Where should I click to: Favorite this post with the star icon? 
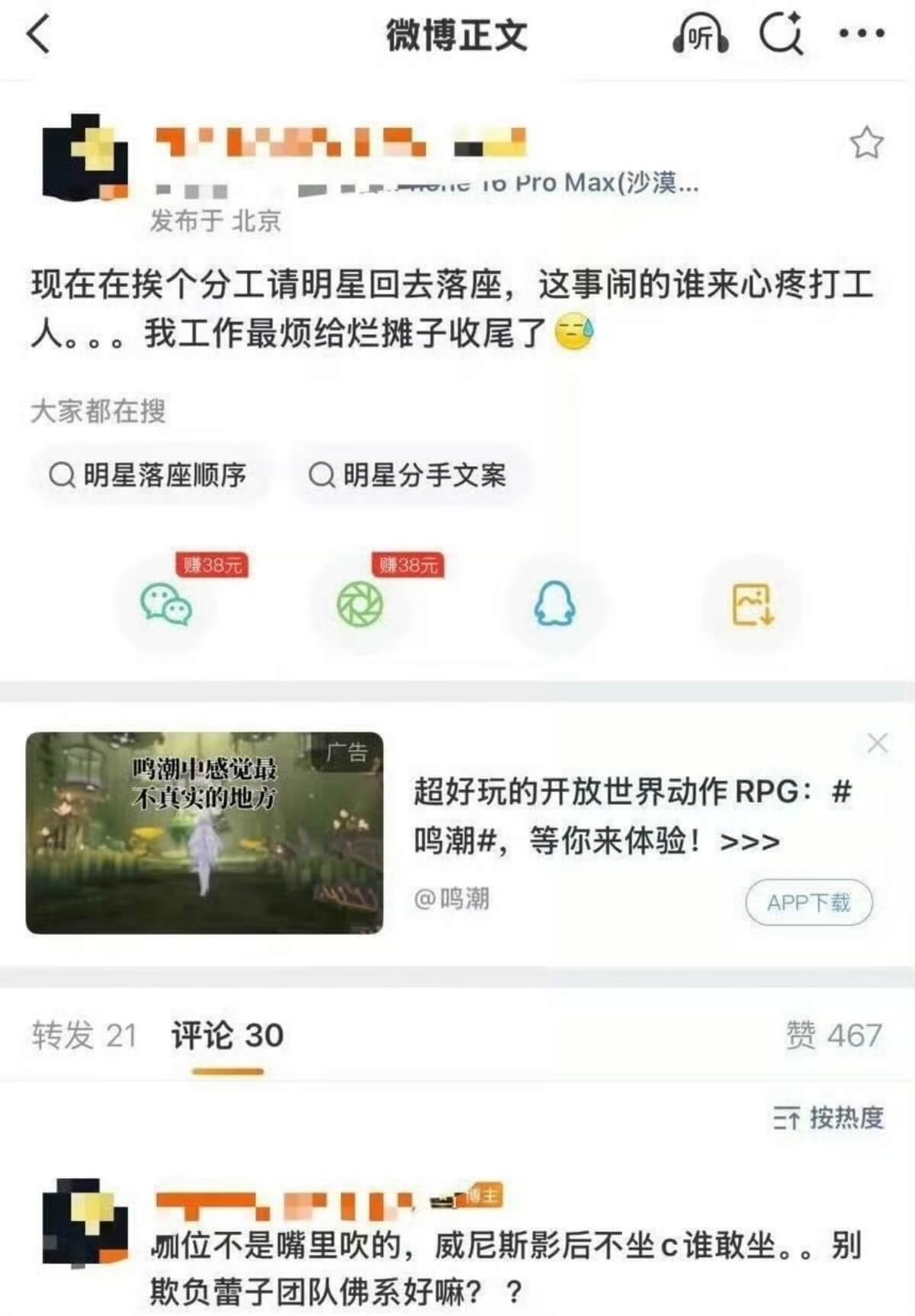(866, 143)
